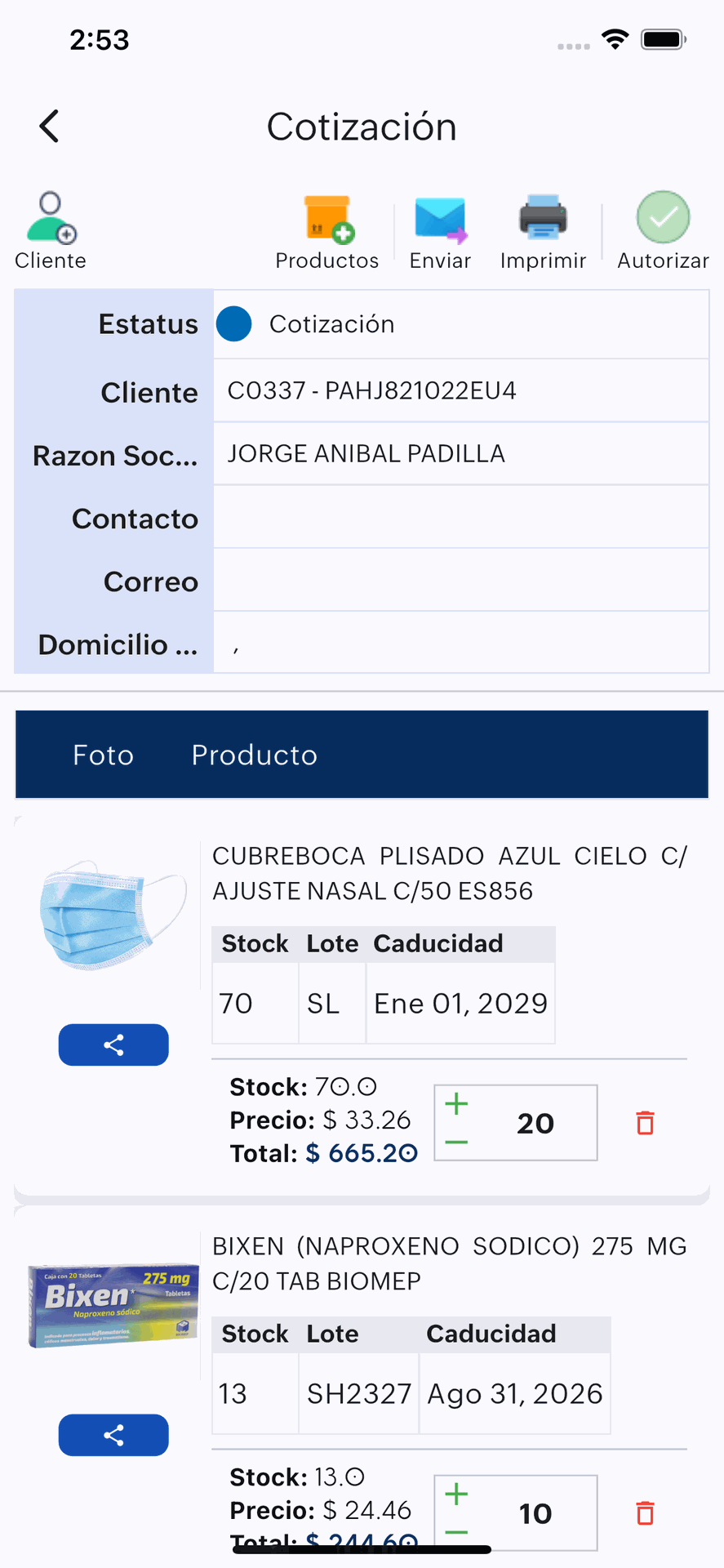This screenshot has height=1568, width=724.
Task: Share the Bixen Naproxeno product
Action: tap(113, 1435)
